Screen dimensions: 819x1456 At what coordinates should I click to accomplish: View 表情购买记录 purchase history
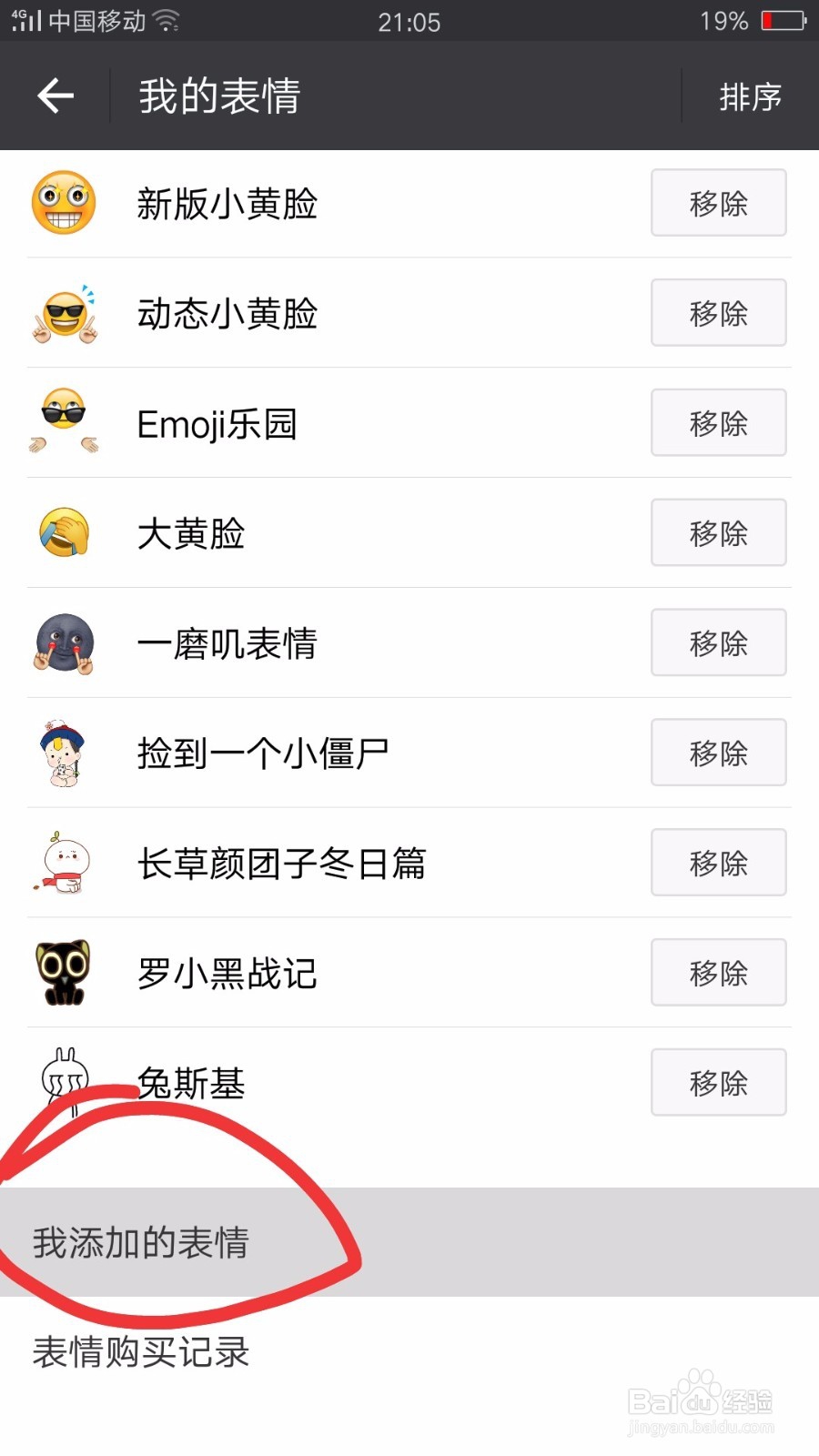tap(141, 1353)
